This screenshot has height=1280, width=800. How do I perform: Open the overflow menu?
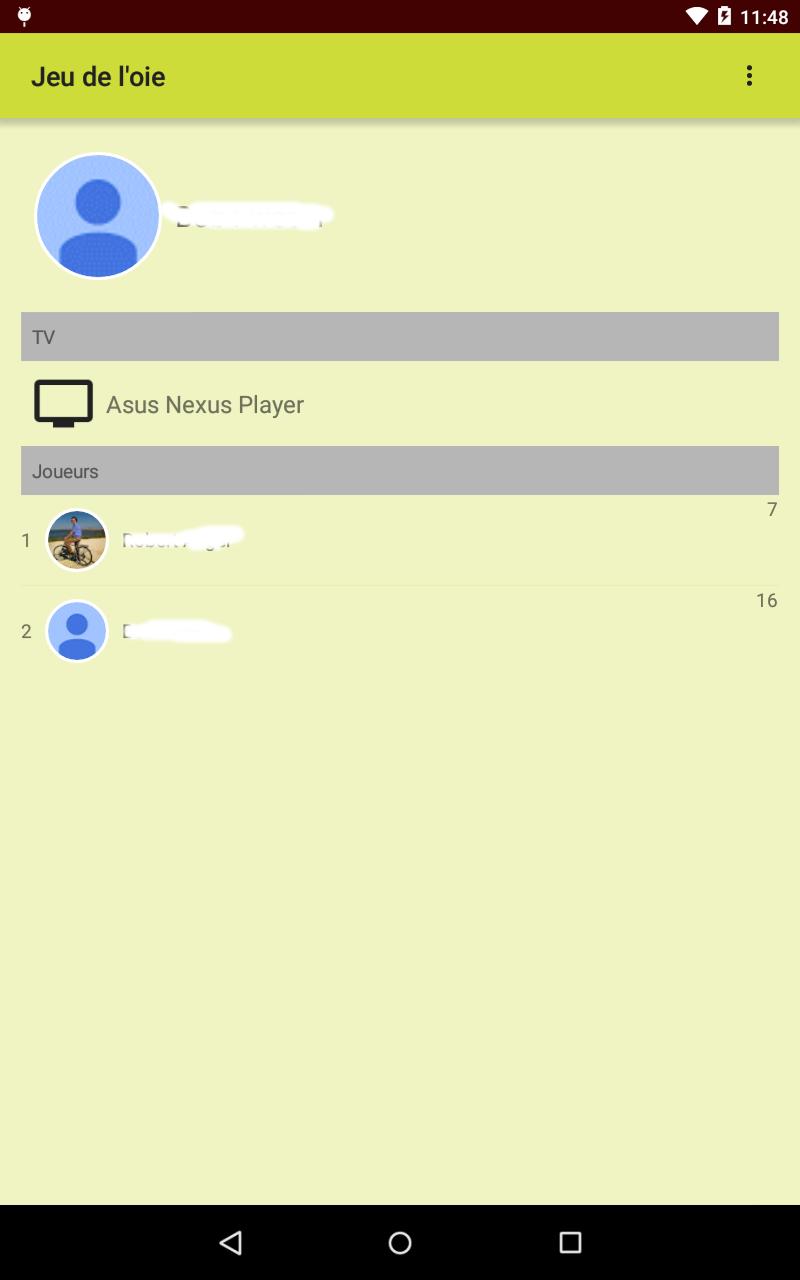pos(749,76)
